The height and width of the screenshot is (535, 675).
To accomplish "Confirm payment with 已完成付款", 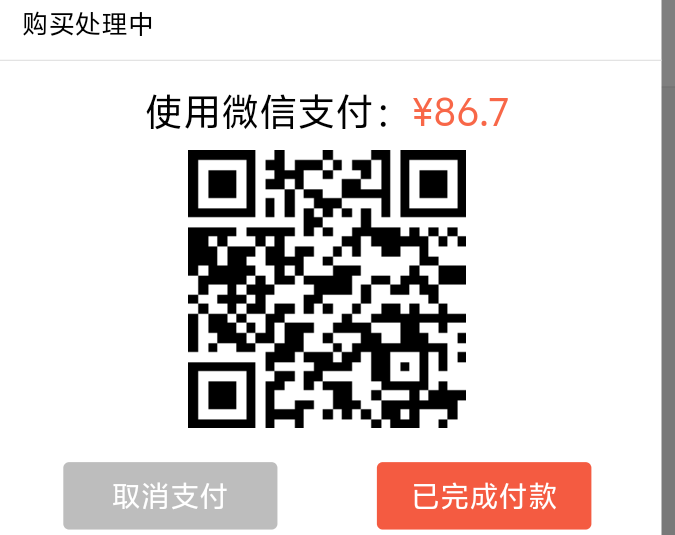I will [x=484, y=496].
